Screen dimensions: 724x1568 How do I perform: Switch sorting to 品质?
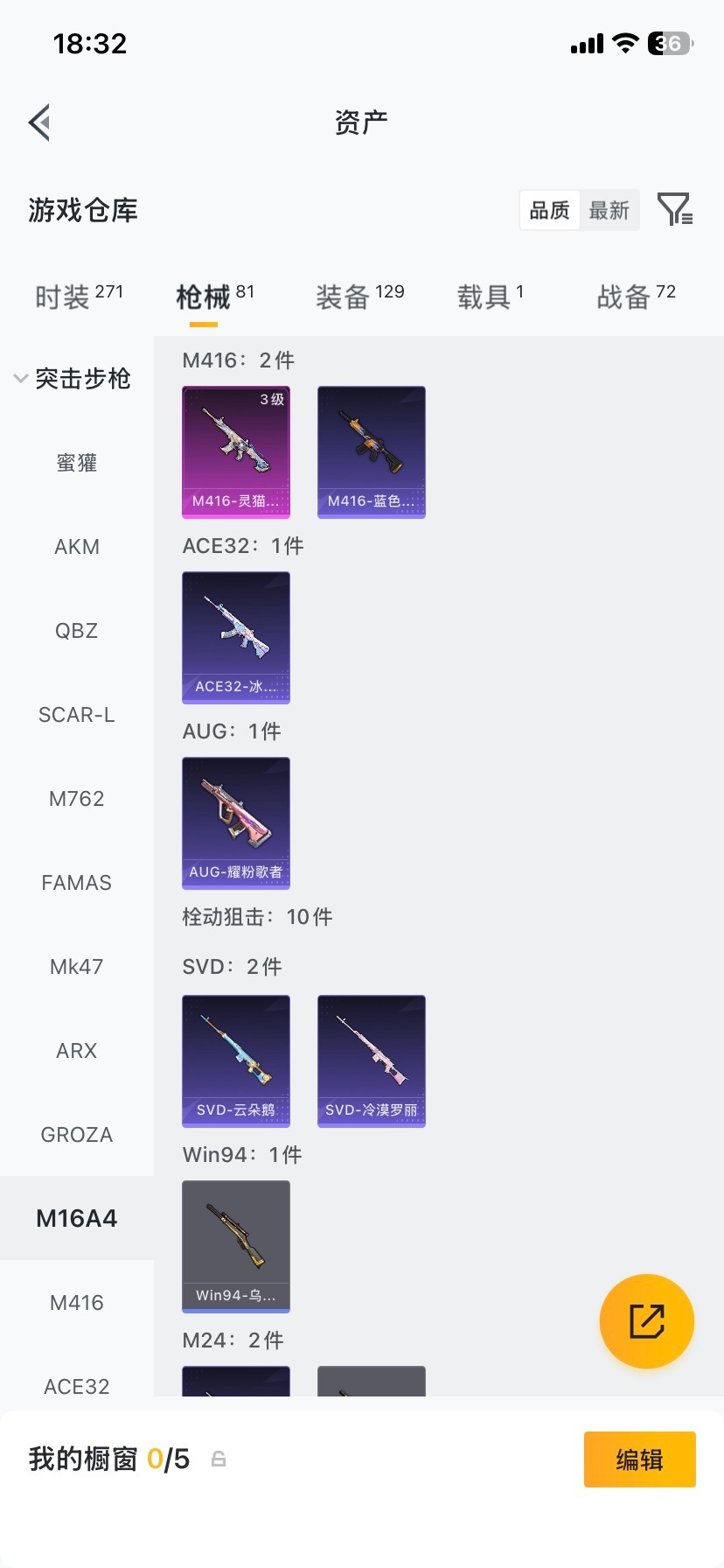(548, 210)
